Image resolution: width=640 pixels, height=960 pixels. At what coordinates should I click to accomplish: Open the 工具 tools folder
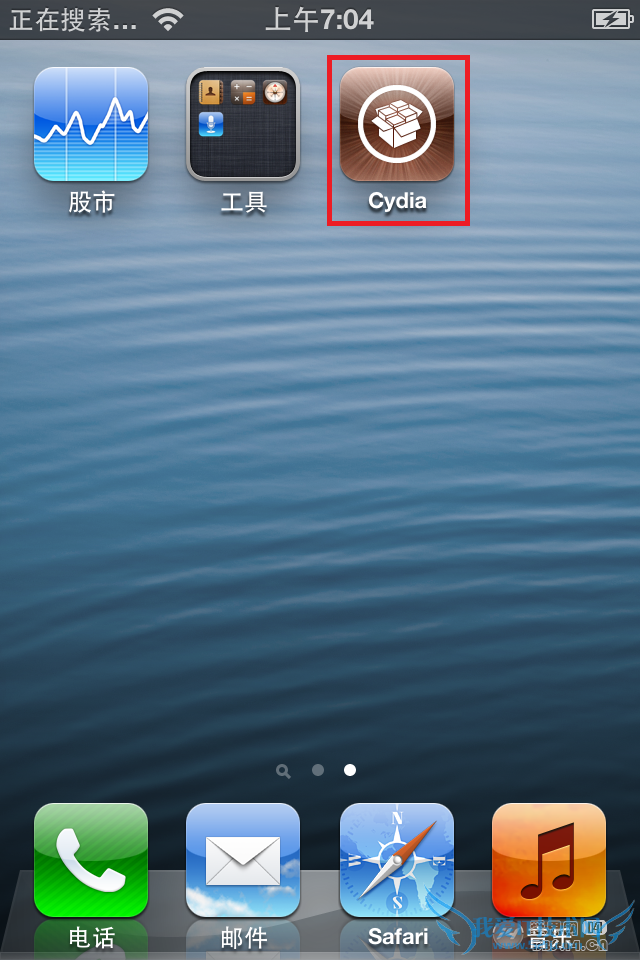[243, 125]
